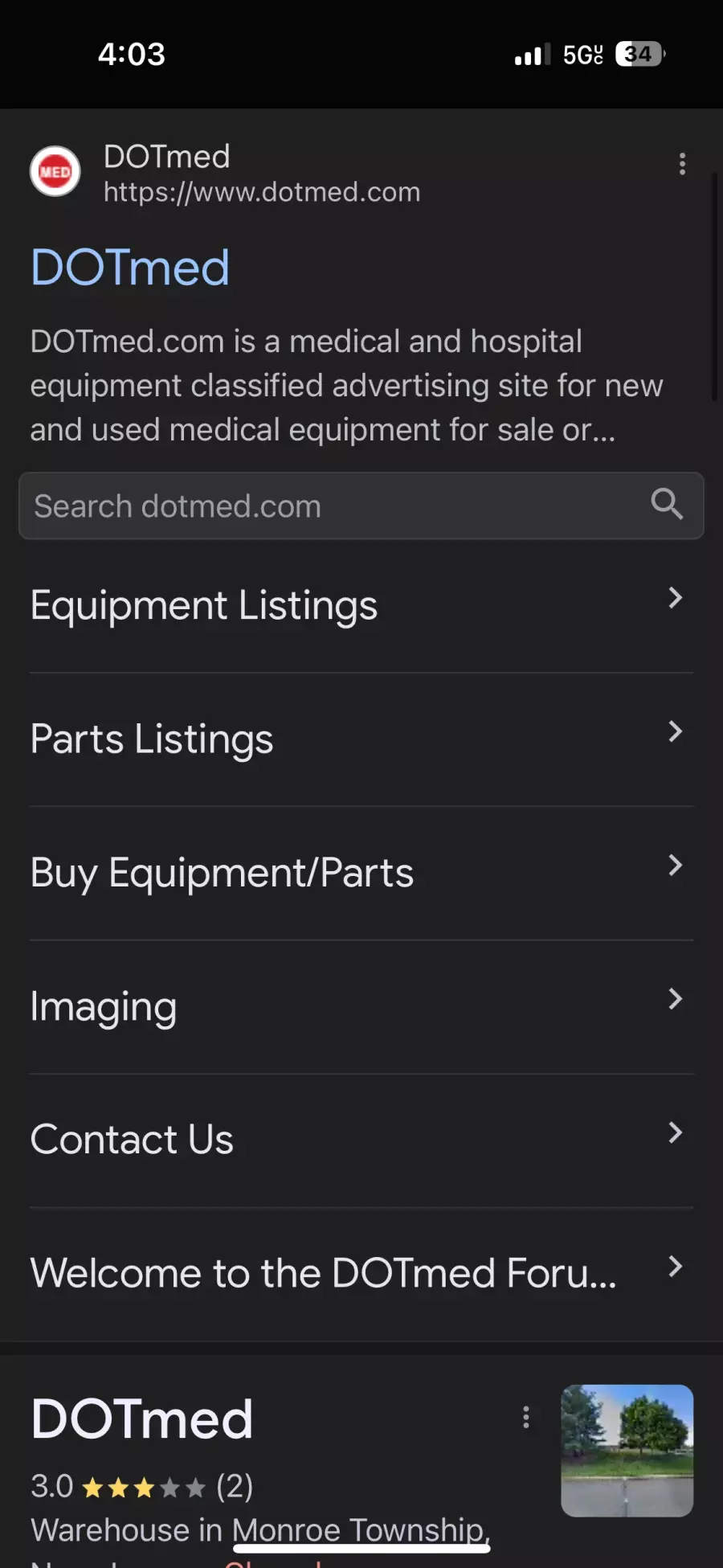
Task: Tap the magnifier icon in dotmed search
Action: (x=667, y=505)
